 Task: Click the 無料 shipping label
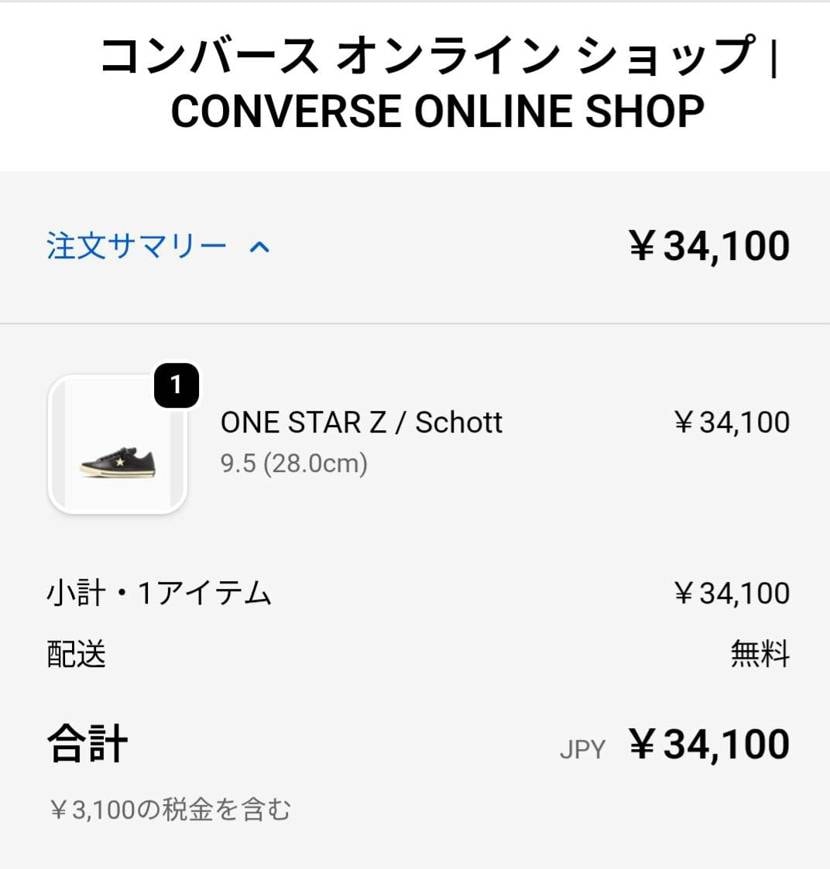click(763, 655)
